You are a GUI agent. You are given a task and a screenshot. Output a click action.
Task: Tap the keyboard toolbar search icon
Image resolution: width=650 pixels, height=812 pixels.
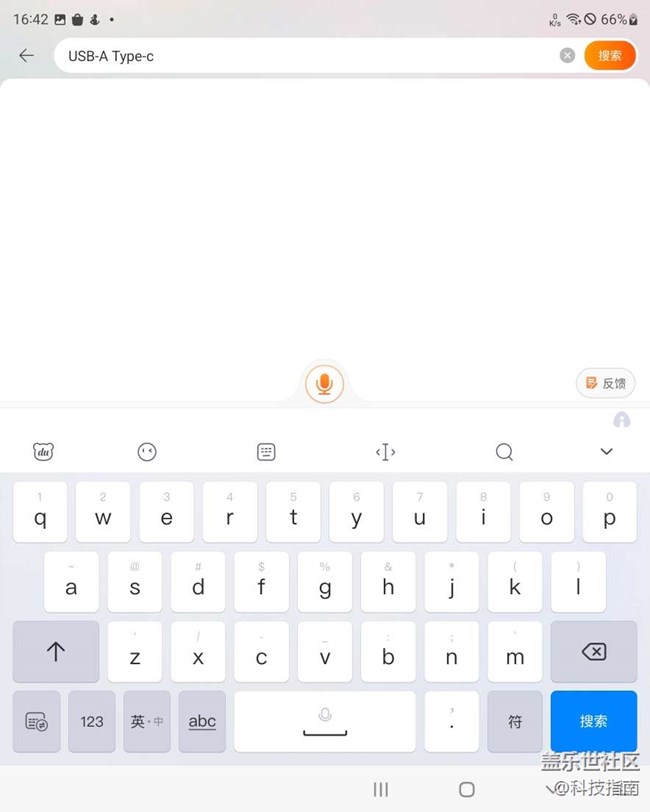click(504, 452)
